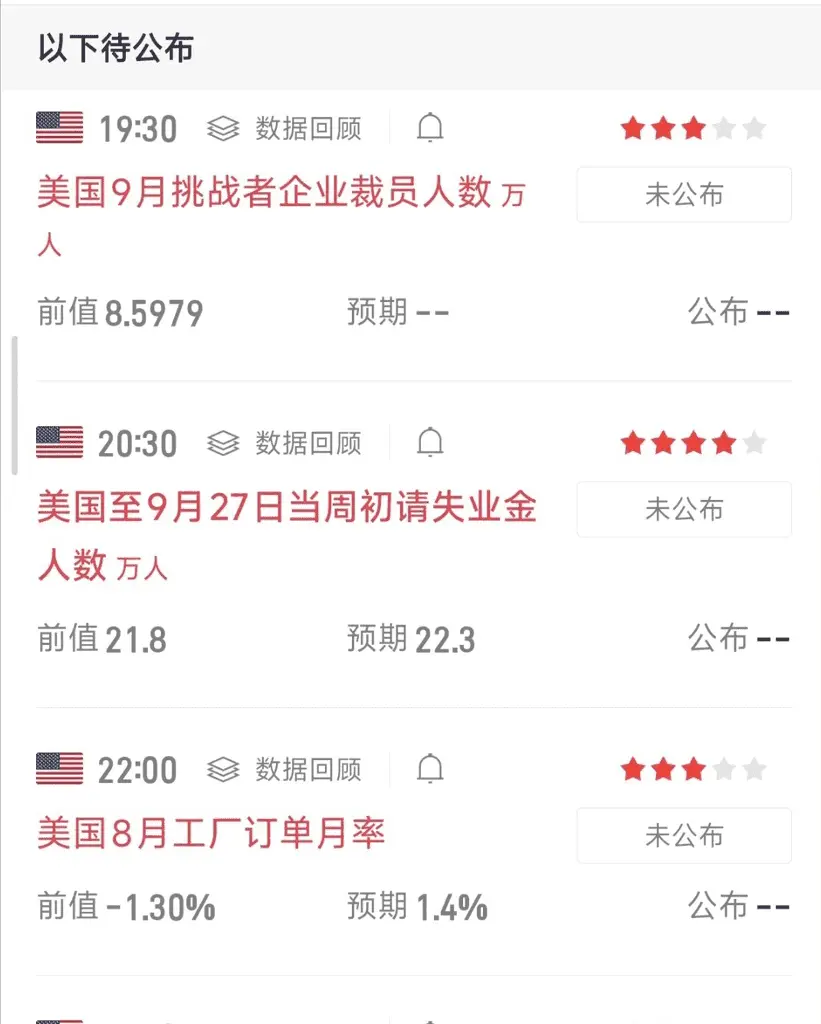Viewport: 821px width, 1024px height.
Task: Tap 未公布 button for 初请失业金人数
Action: 684,509
